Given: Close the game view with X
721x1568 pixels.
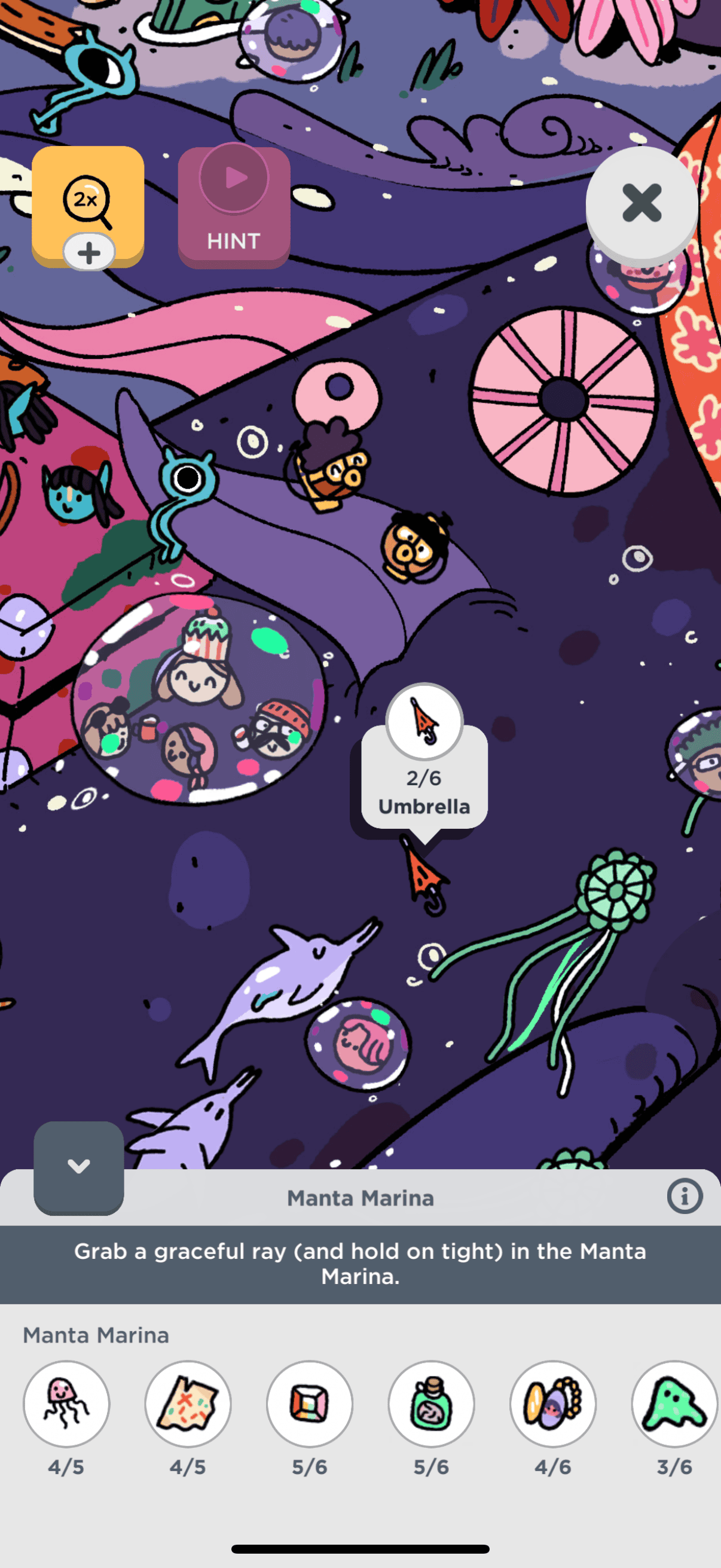Looking at the screenshot, I should (641, 203).
